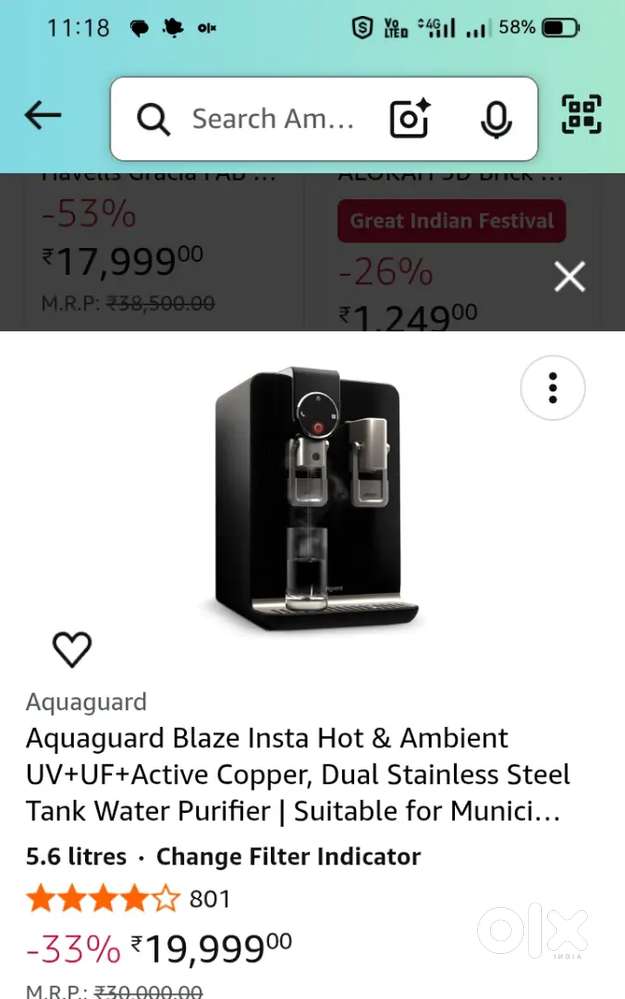Screen dimensions: 625x999
Task: Start voice search with the microphone
Action: (495, 120)
